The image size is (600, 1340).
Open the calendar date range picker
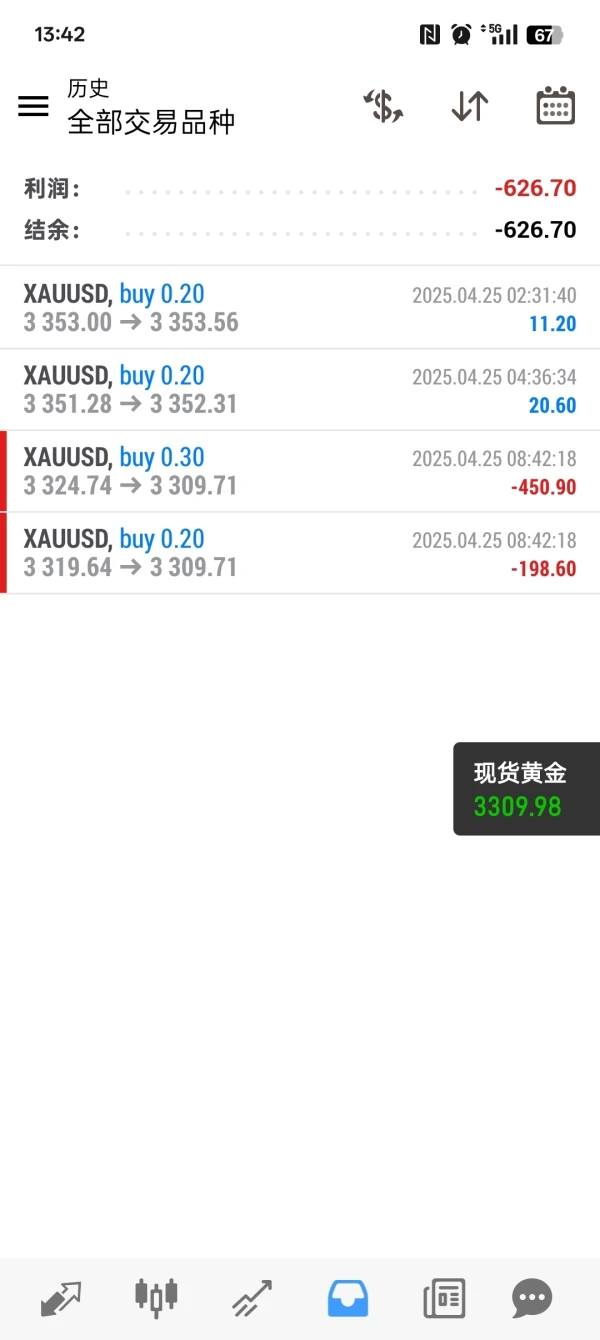[555, 106]
